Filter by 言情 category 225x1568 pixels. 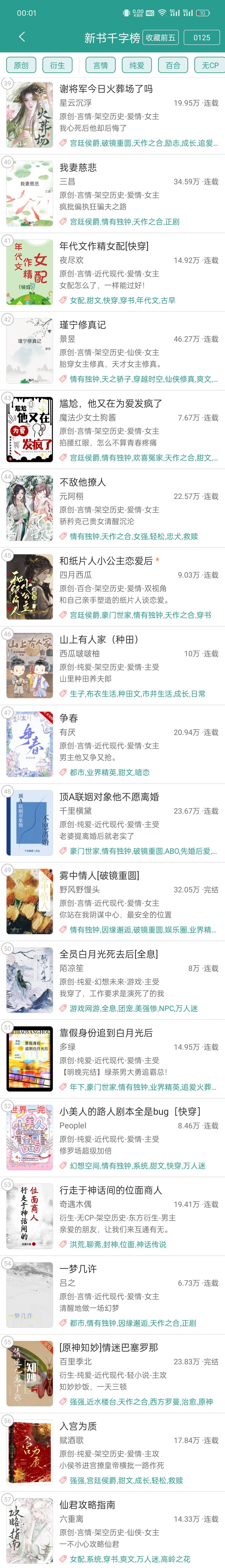click(100, 65)
